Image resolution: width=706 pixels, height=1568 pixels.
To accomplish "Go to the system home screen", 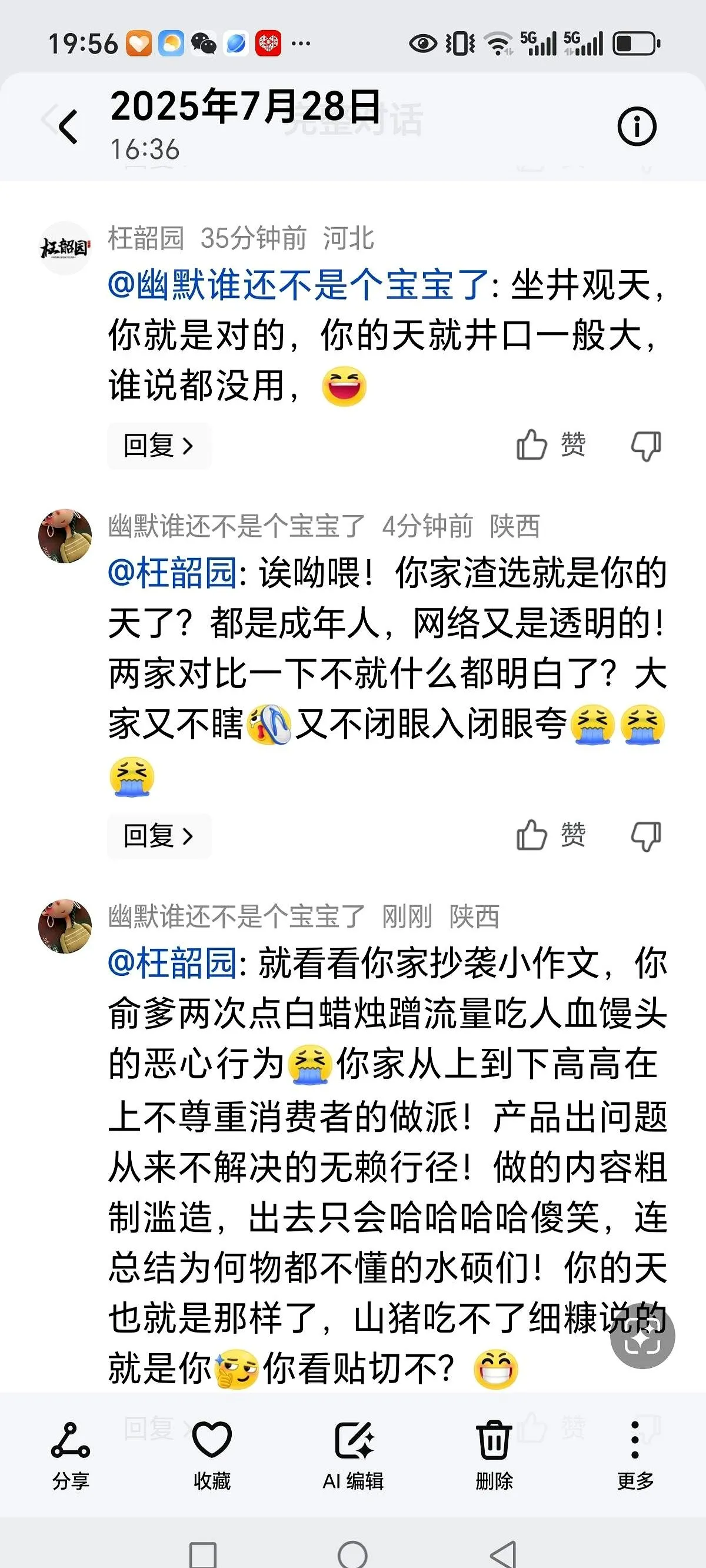I will tap(352, 1553).
